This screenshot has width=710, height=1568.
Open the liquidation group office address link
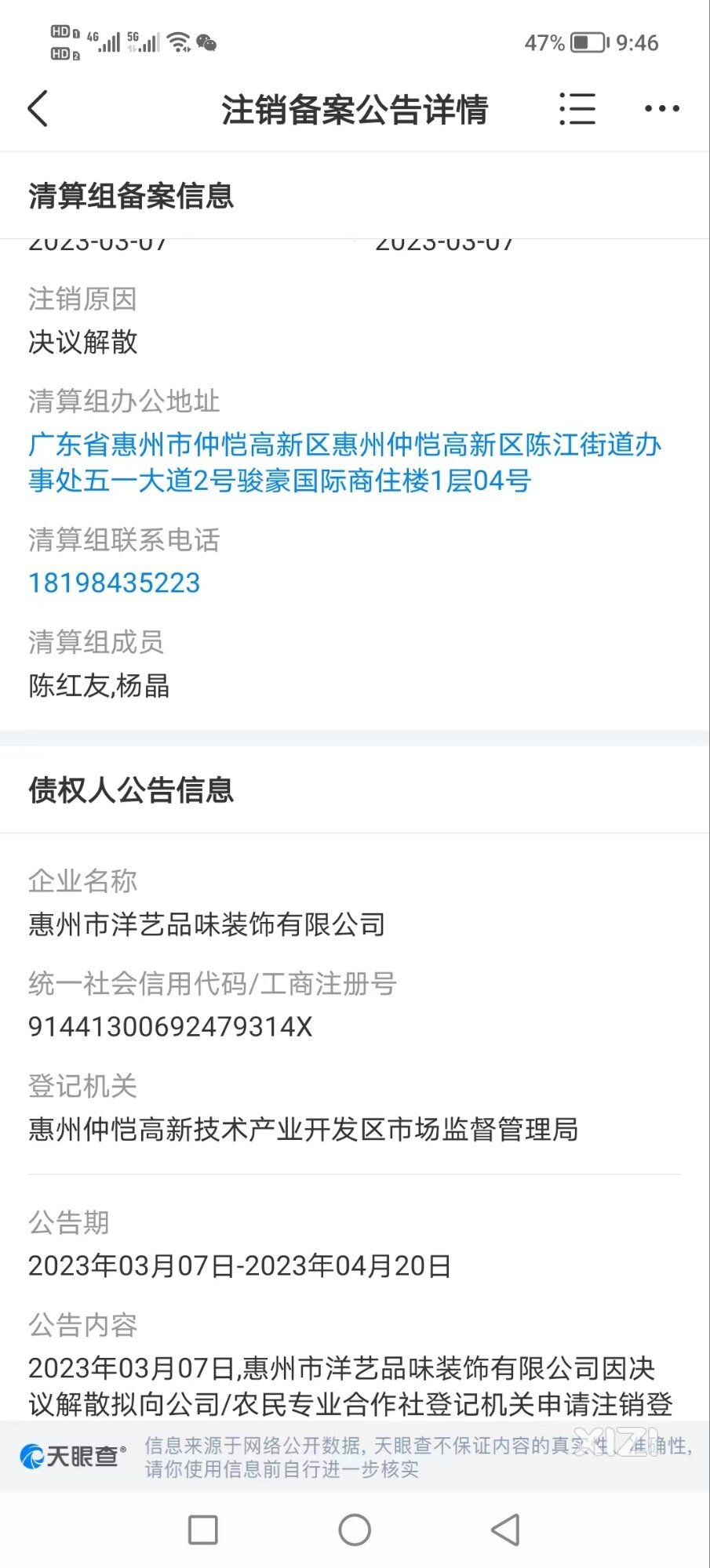pyautogui.click(x=344, y=462)
